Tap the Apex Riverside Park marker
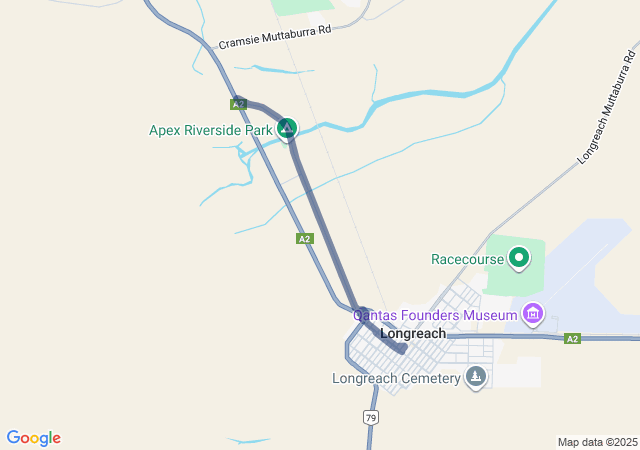This screenshot has width=640, height=450. click(x=287, y=129)
